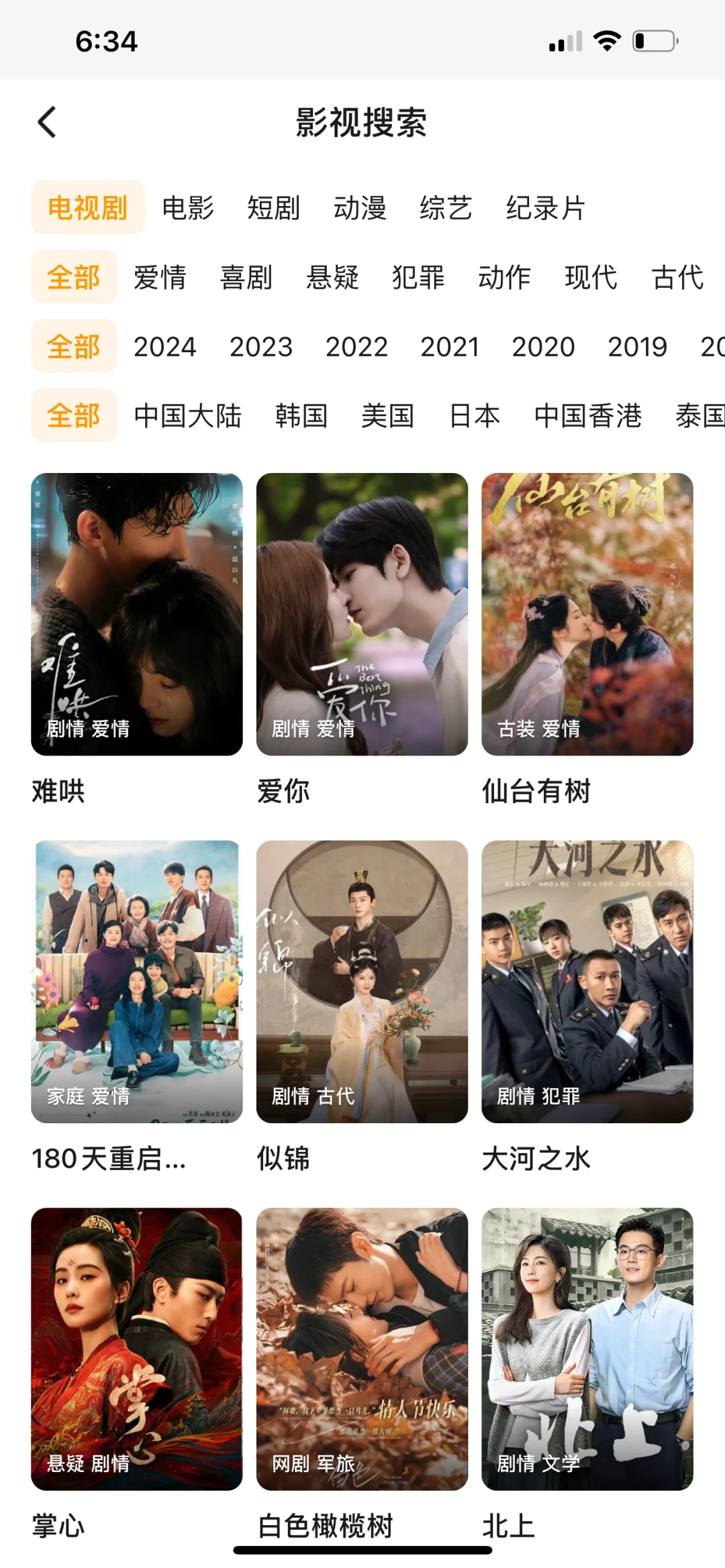This screenshot has width=725, height=1568.
Task: Switch to 动漫 category
Action: [x=360, y=208]
